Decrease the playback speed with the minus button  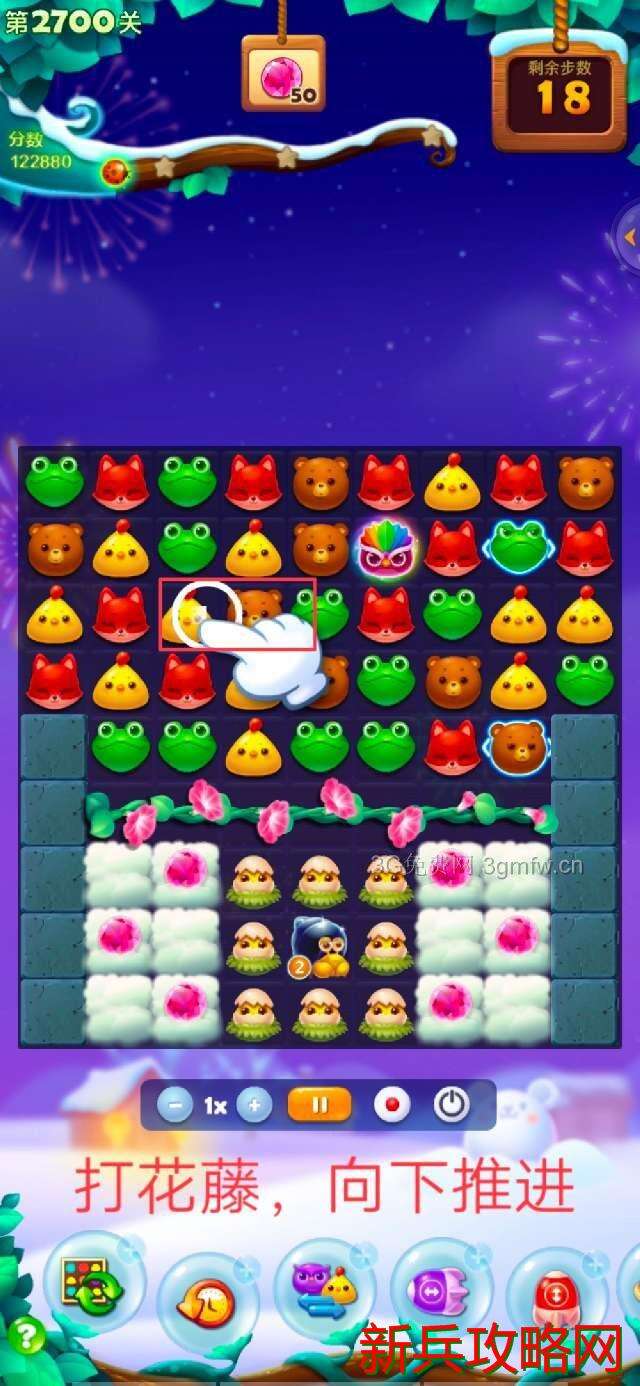(175, 1105)
